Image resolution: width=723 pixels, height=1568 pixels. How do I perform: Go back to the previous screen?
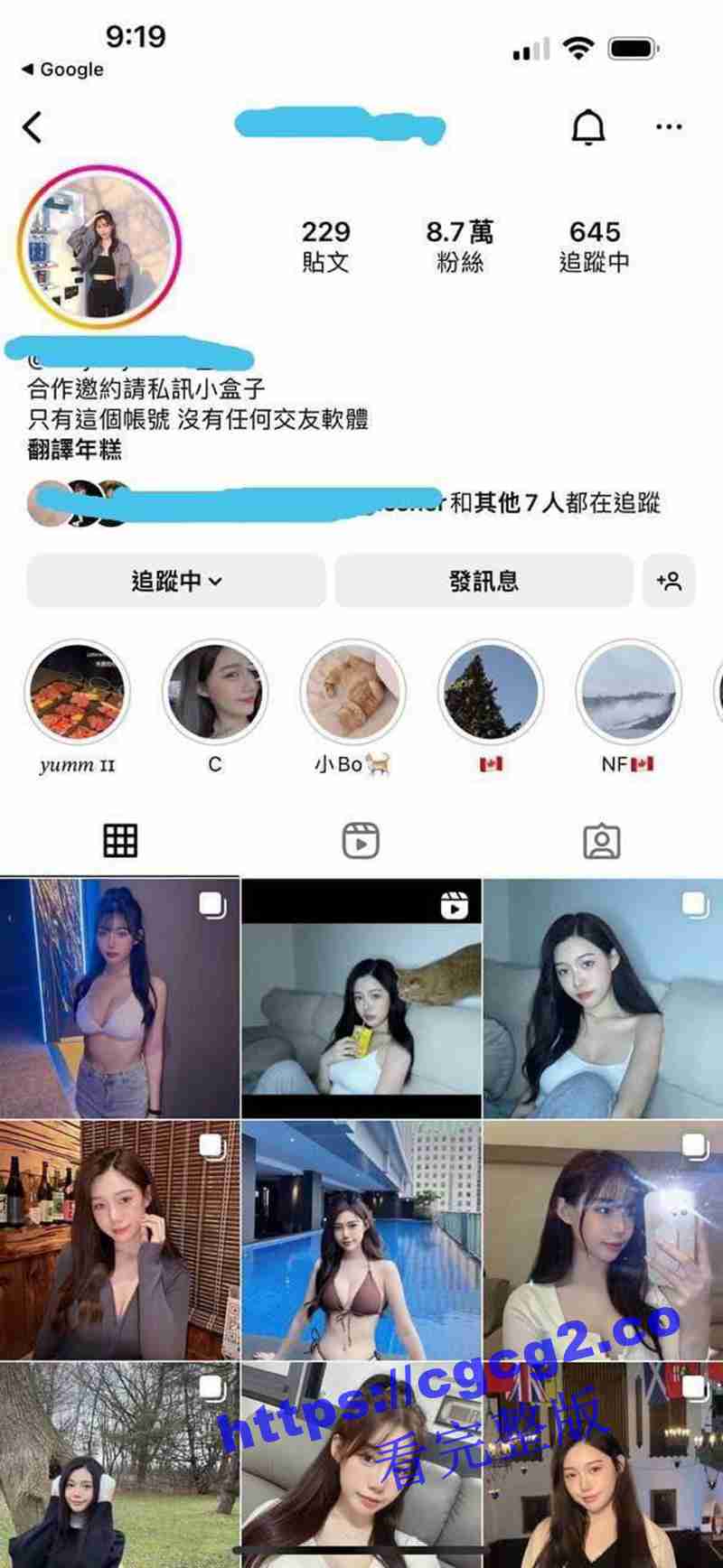coord(33,127)
